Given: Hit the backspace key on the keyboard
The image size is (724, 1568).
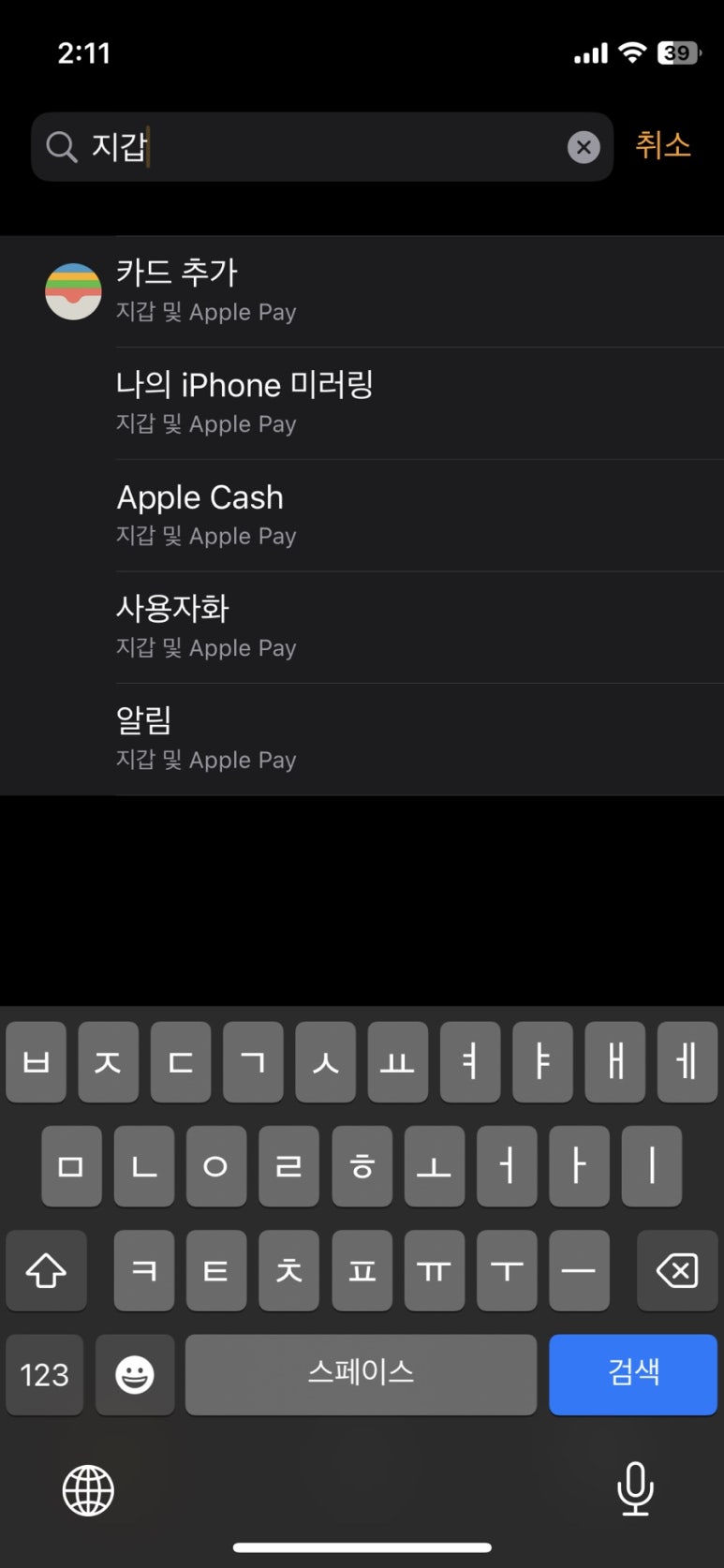Looking at the screenshot, I should [x=676, y=1271].
